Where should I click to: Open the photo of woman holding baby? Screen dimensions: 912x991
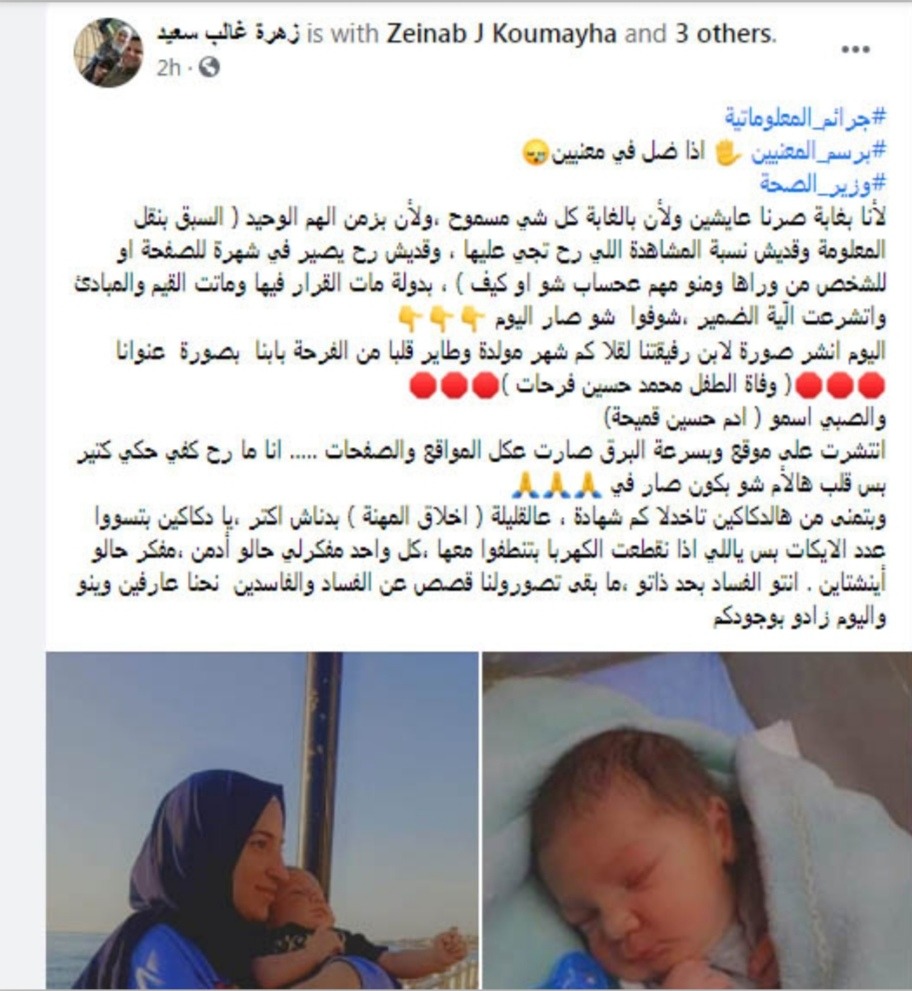coord(263,820)
